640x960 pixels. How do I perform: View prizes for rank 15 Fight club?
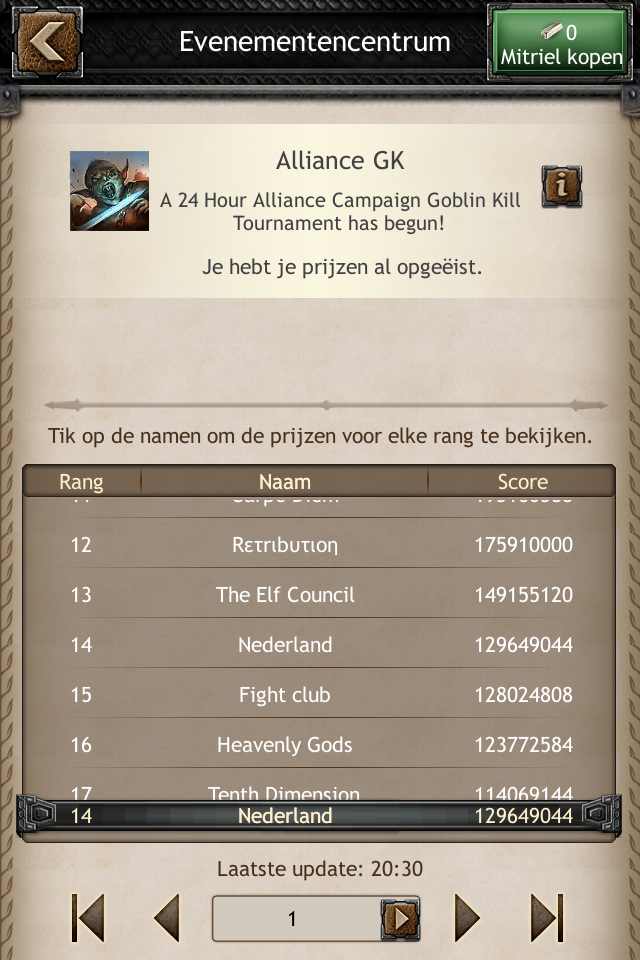pyautogui.click(x=285, y=695)
